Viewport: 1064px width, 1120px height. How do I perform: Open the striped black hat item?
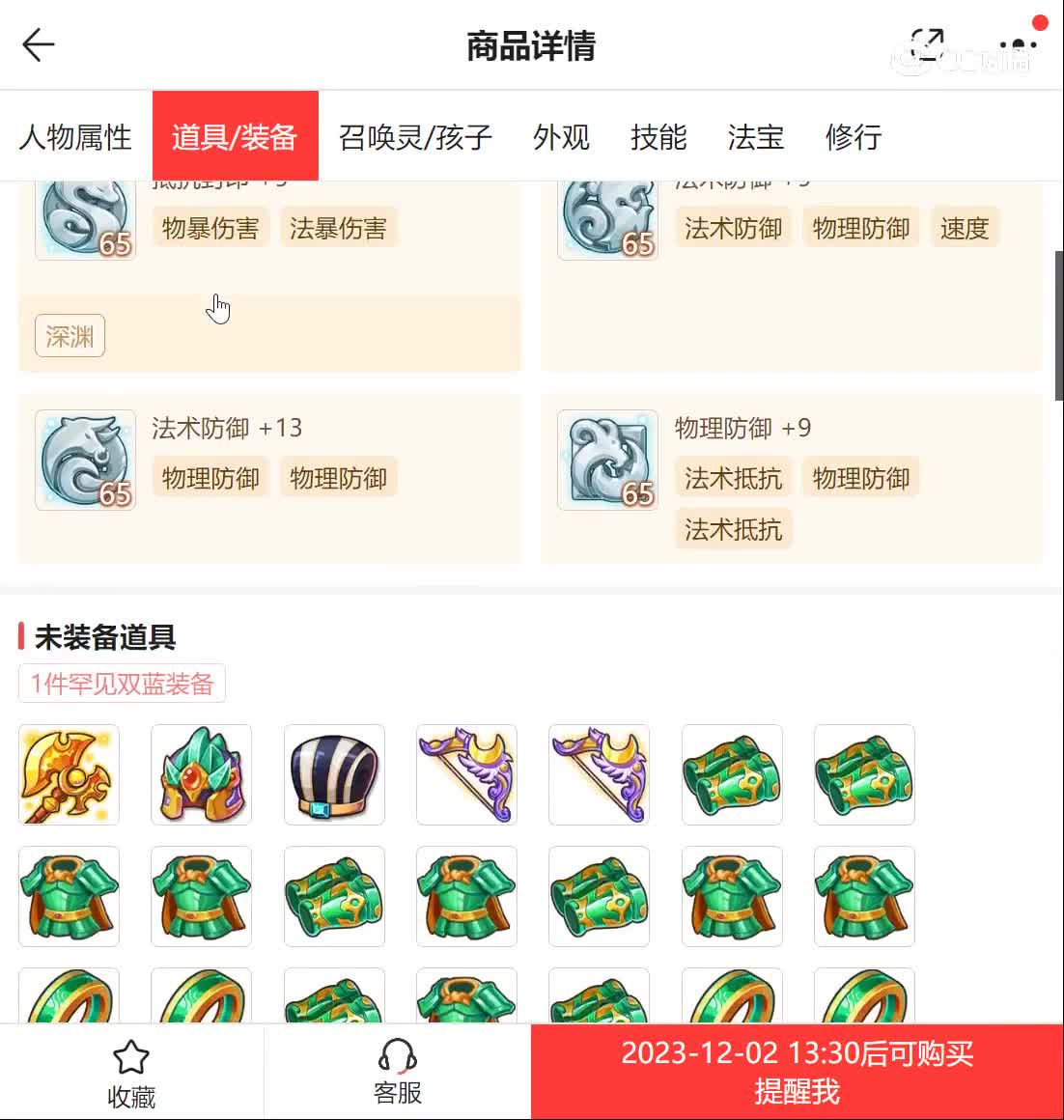coord(334,774)
